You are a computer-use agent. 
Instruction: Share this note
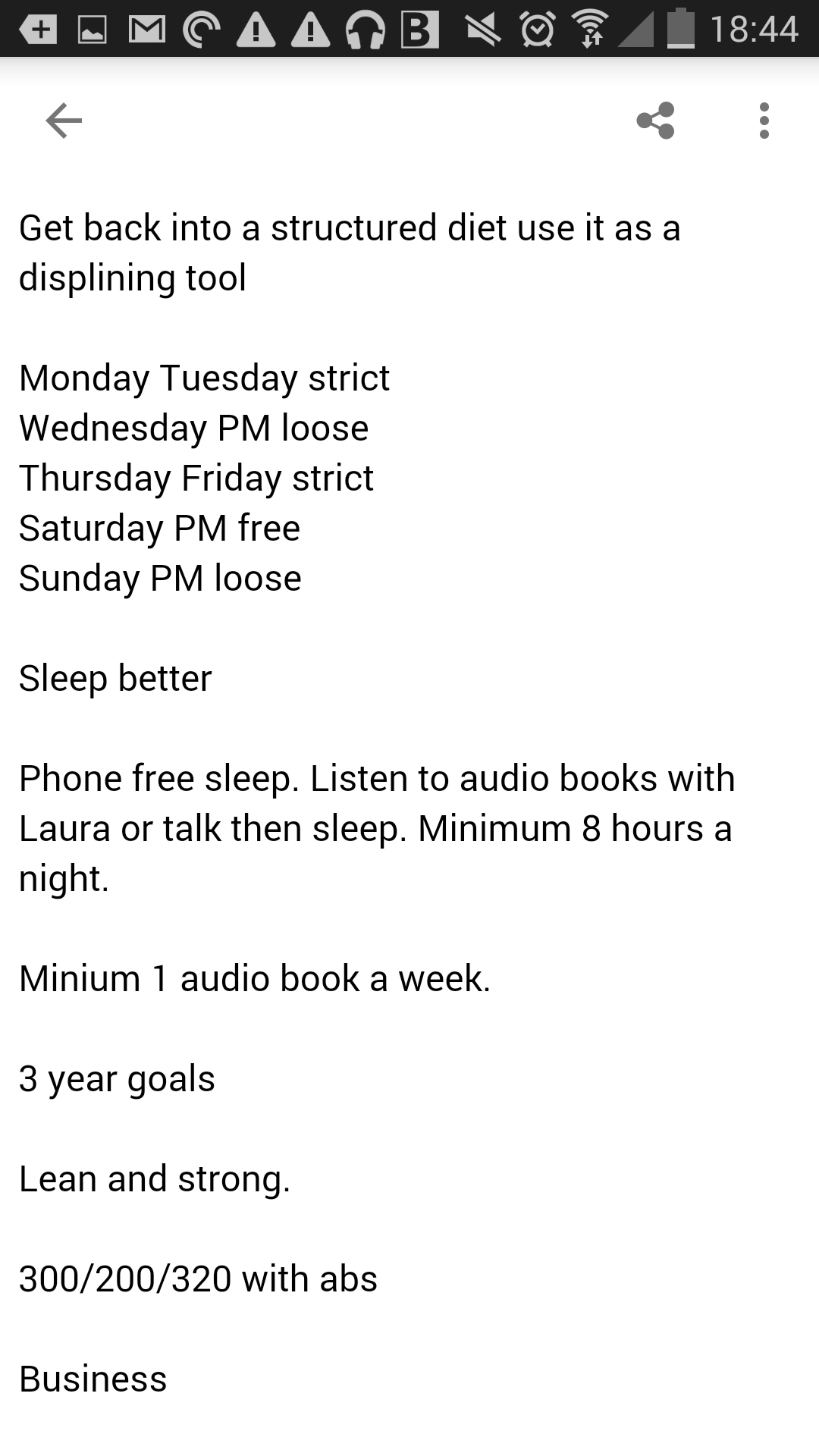click(x=656, y=121)
